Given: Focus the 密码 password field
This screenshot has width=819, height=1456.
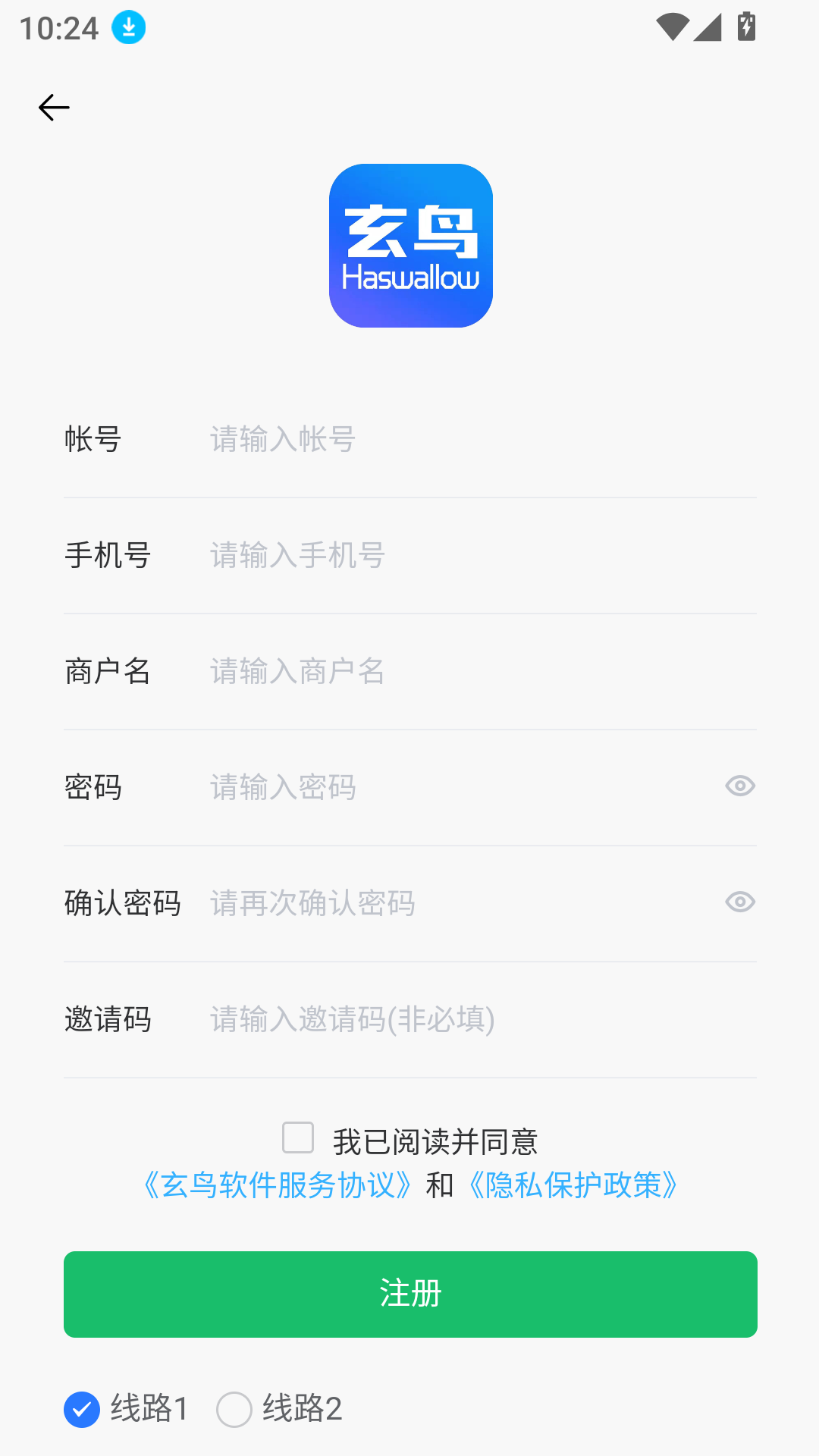Looking at the screenshot, I should coord(455,788).
